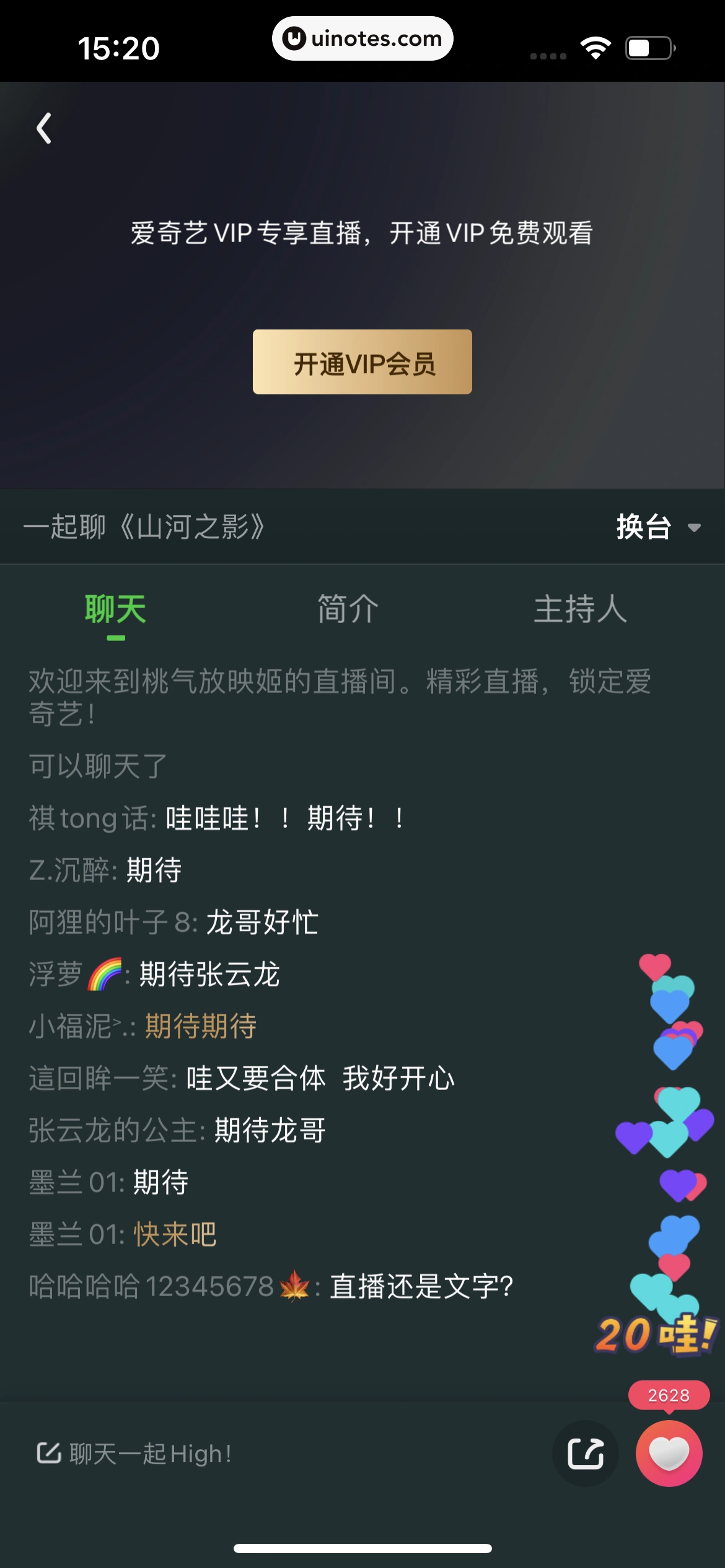Open the 聊天一起High chat input
Image resolution: width=725 pixels, height=1568 pixels.
149,1453
